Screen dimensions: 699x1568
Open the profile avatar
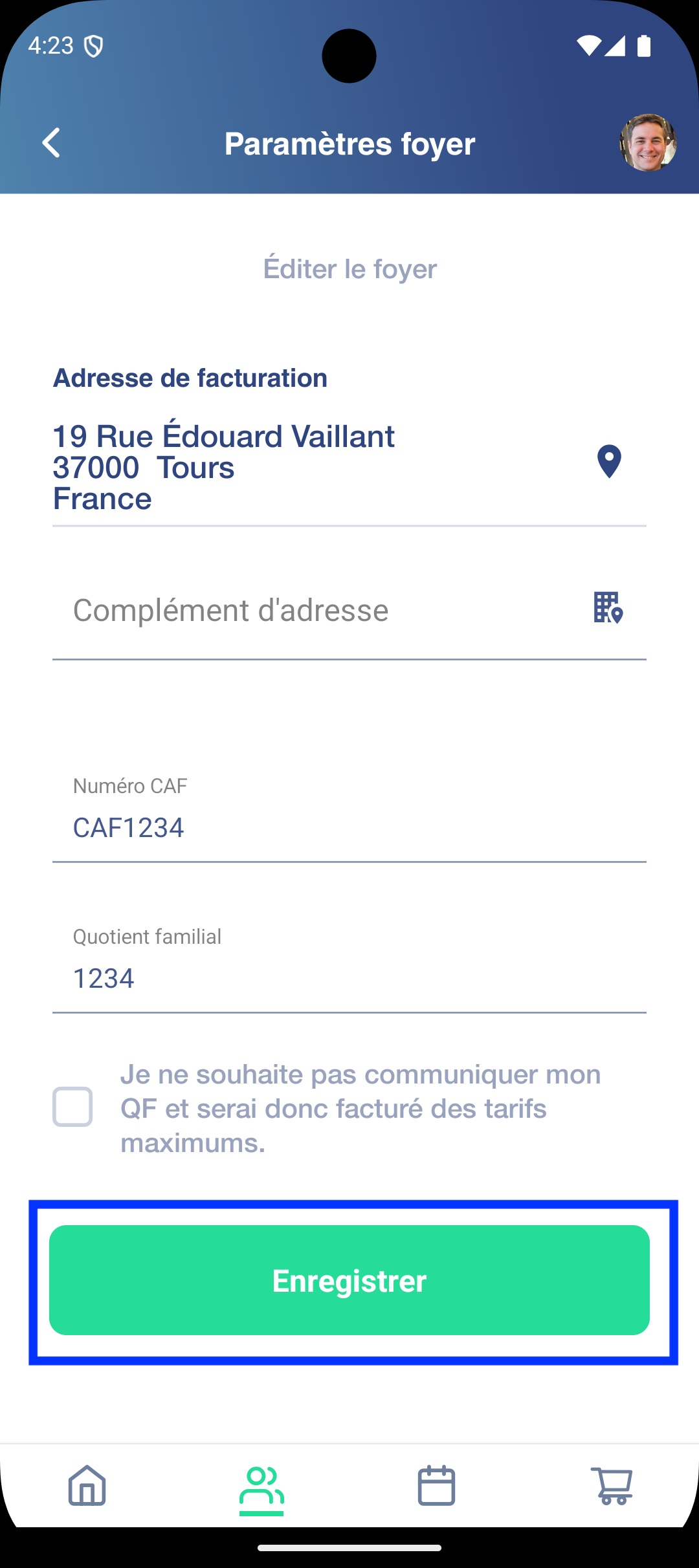[x=648, y=143]
